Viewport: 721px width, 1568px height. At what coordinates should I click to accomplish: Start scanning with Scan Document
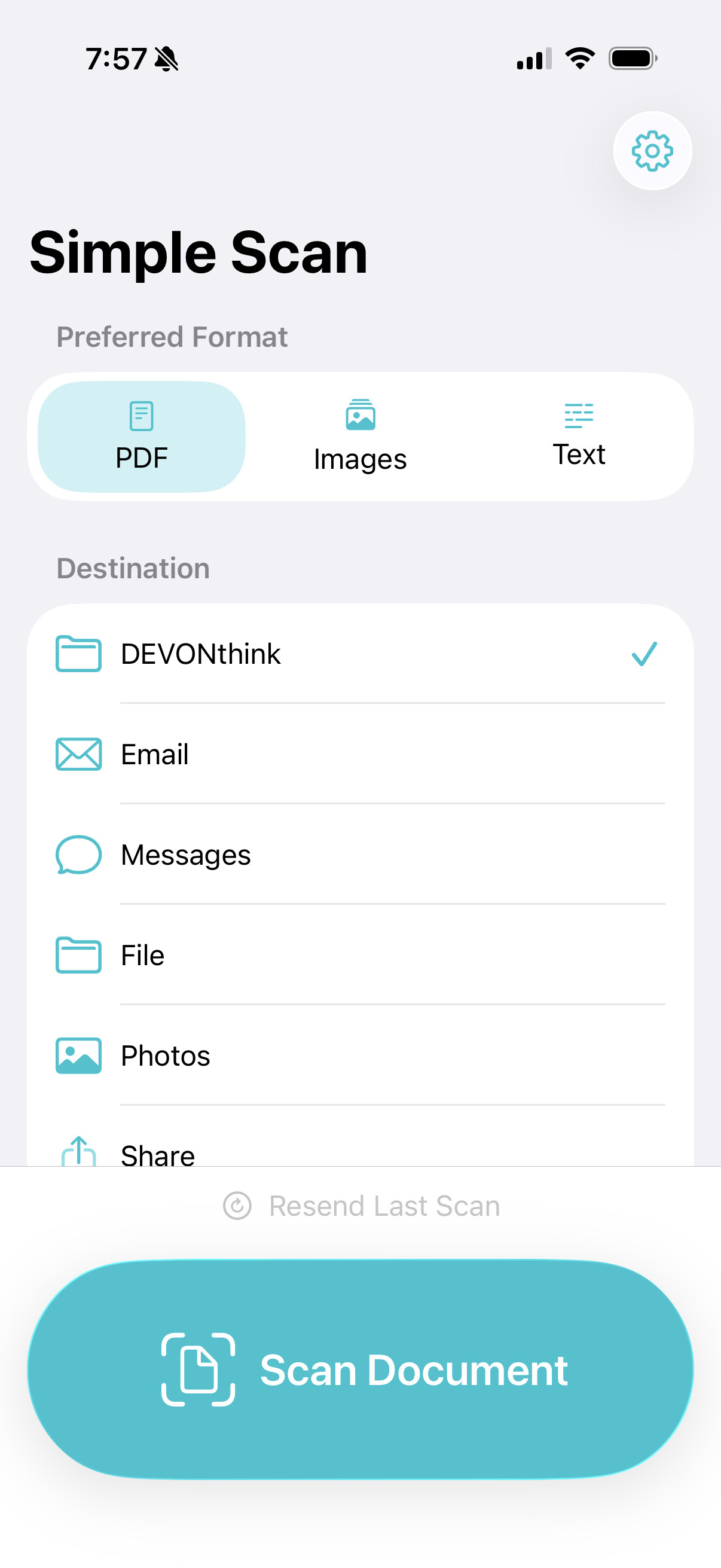pyautogui.click(x=360, y=1369)
